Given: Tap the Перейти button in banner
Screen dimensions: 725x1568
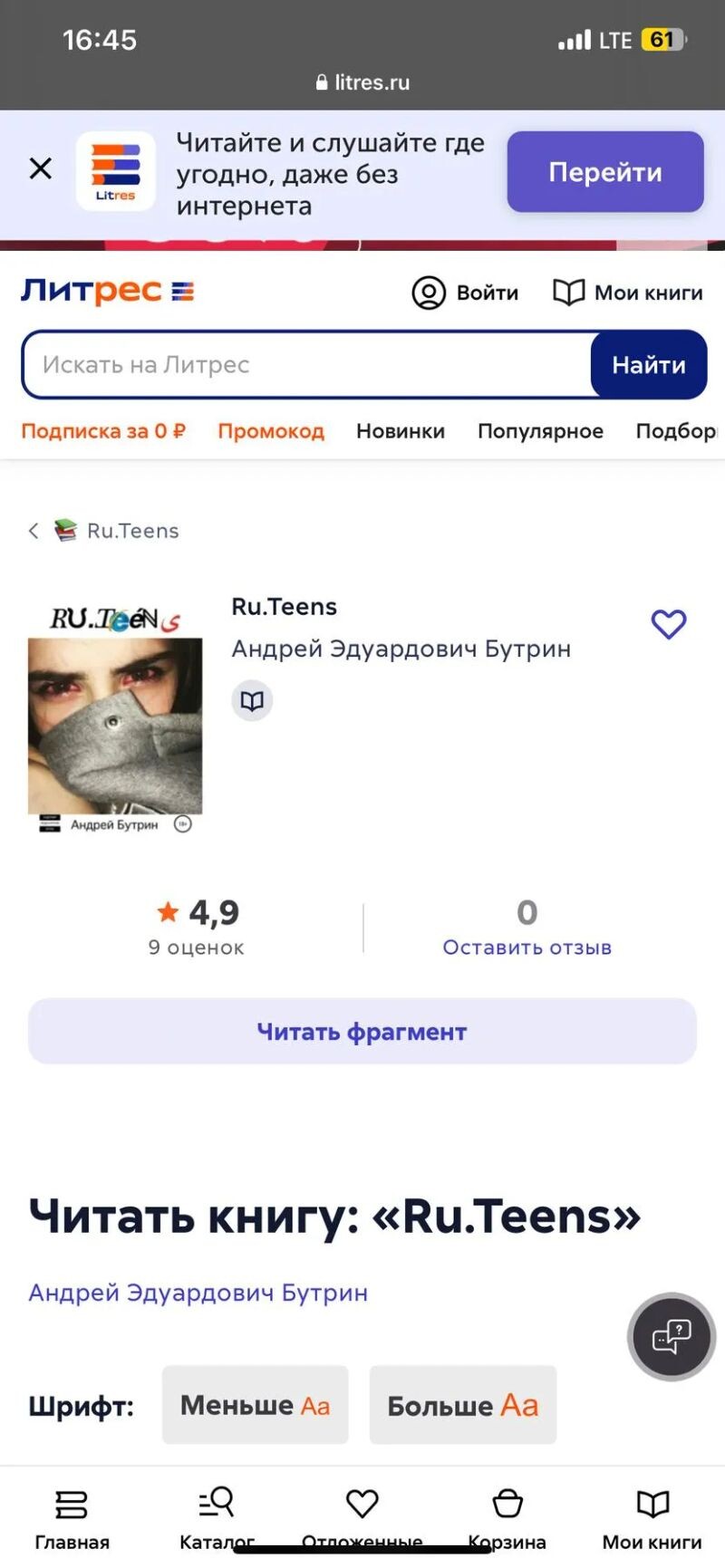Looking at the screenshot, I should pos(604,172).
